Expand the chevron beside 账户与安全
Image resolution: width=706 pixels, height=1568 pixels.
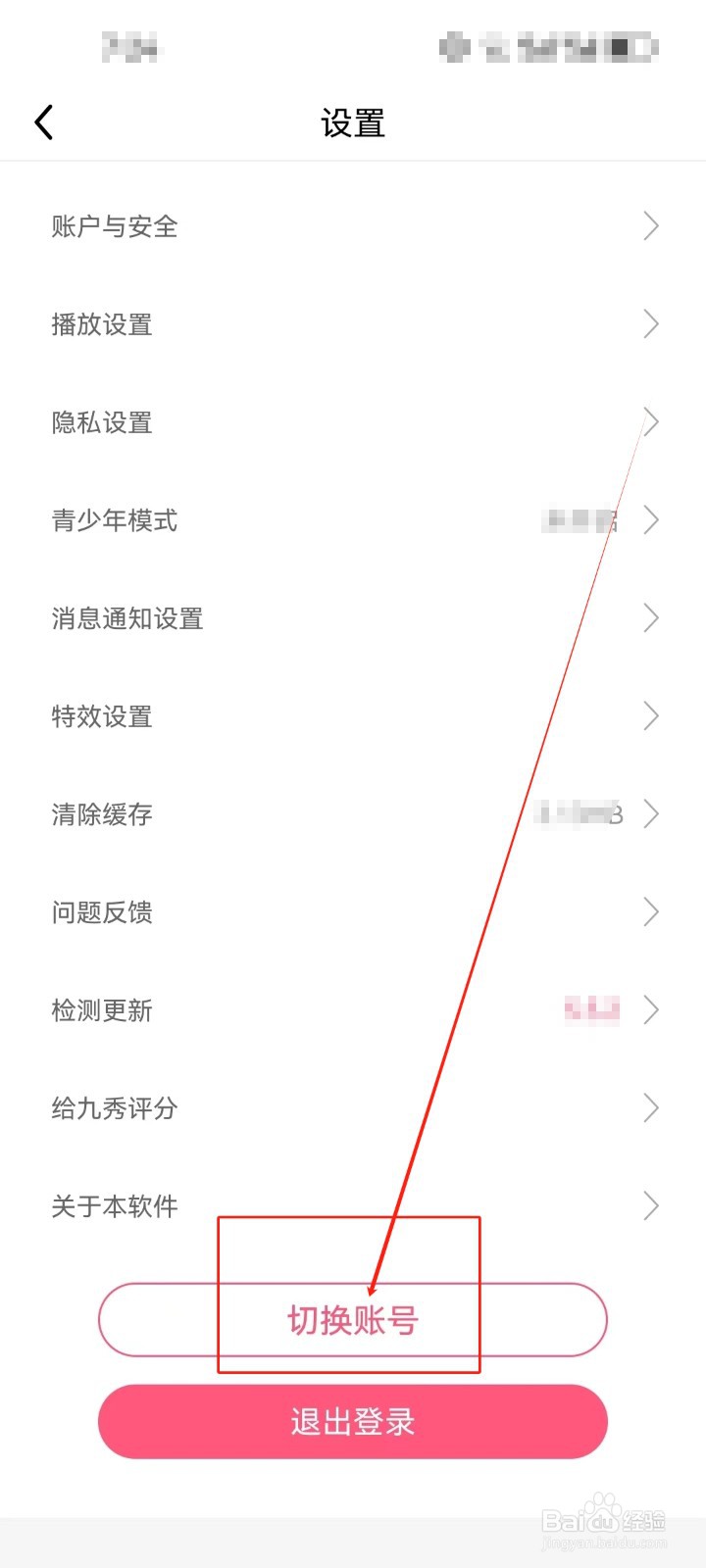coord(650,226)
